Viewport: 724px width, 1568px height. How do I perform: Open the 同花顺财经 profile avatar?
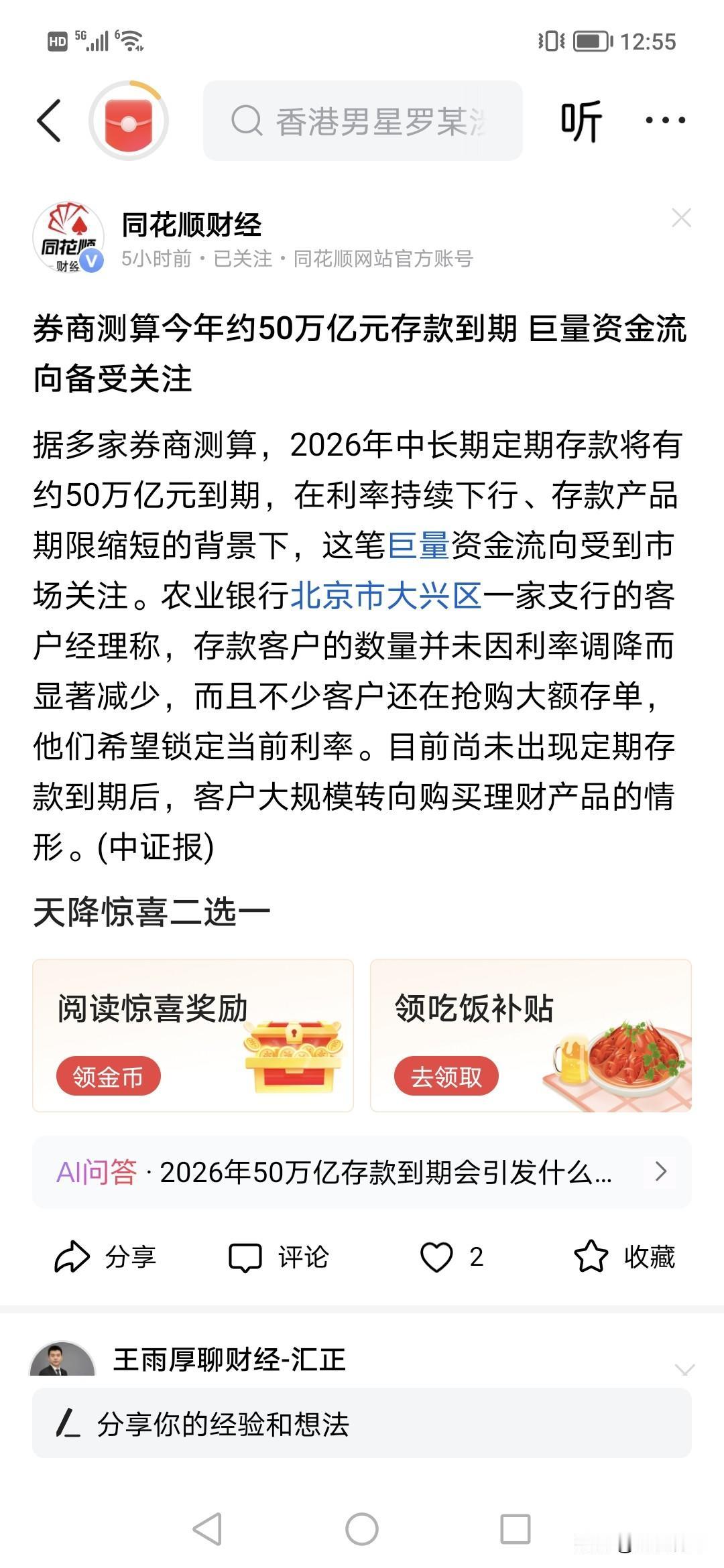pyautogui.click(x=68, y=238)
